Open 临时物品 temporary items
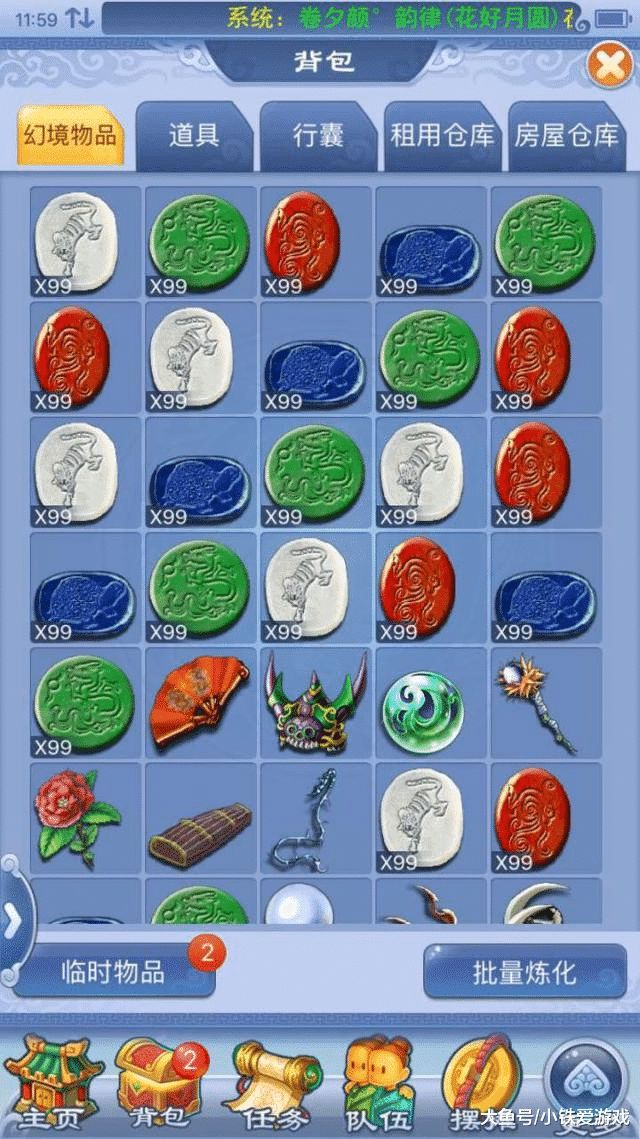Viewport: 640px width, 1139px height. tap(113, 970)
